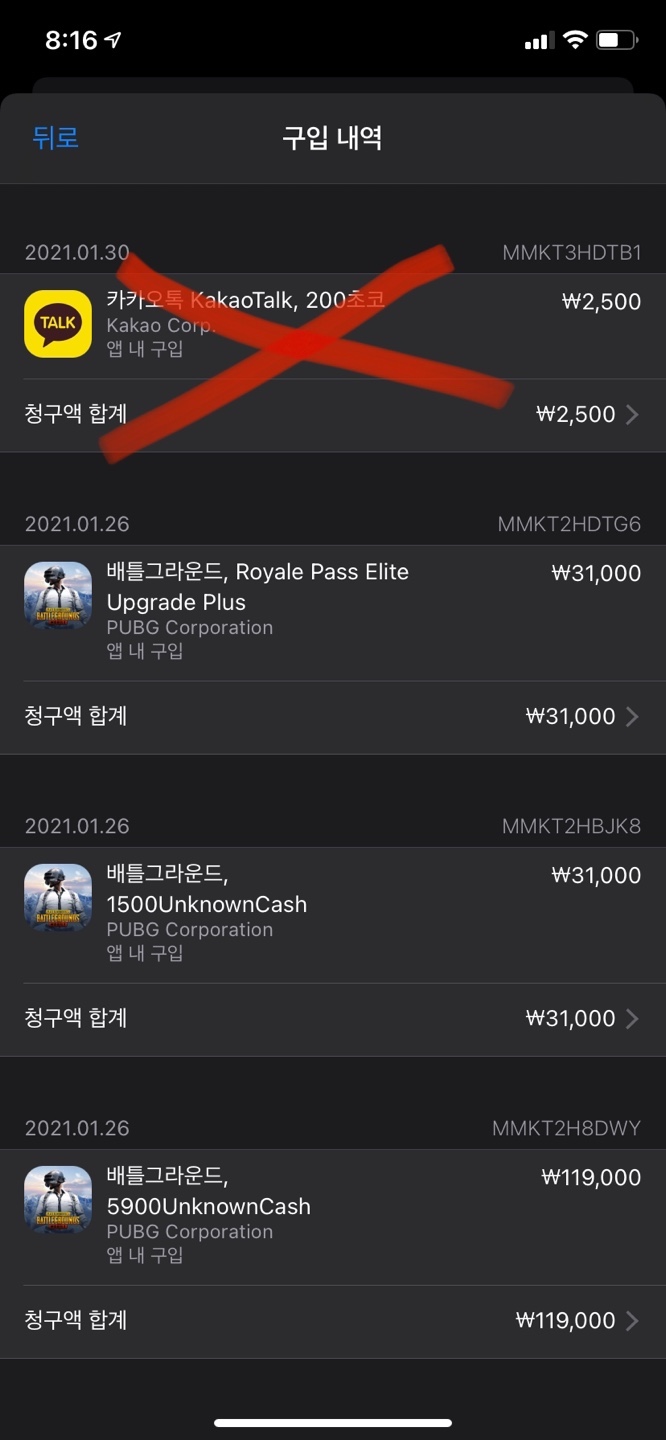Open the ₩119,000 billing total row
This screenshot has height=1440, width=666.
(332, 1321)
